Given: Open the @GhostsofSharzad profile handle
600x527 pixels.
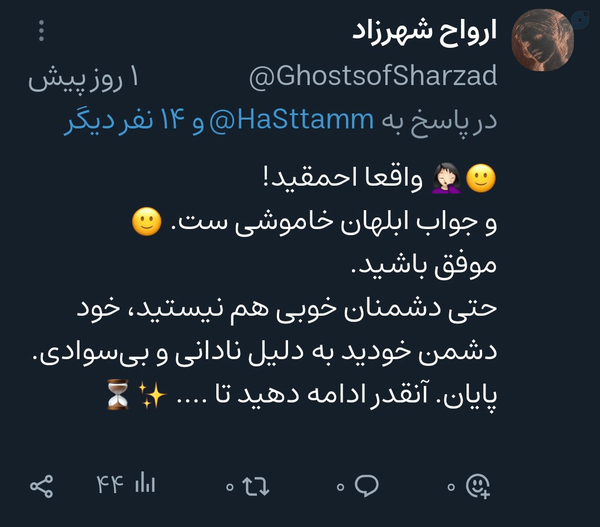Looking at the screenshot, I should pos(373,76).
